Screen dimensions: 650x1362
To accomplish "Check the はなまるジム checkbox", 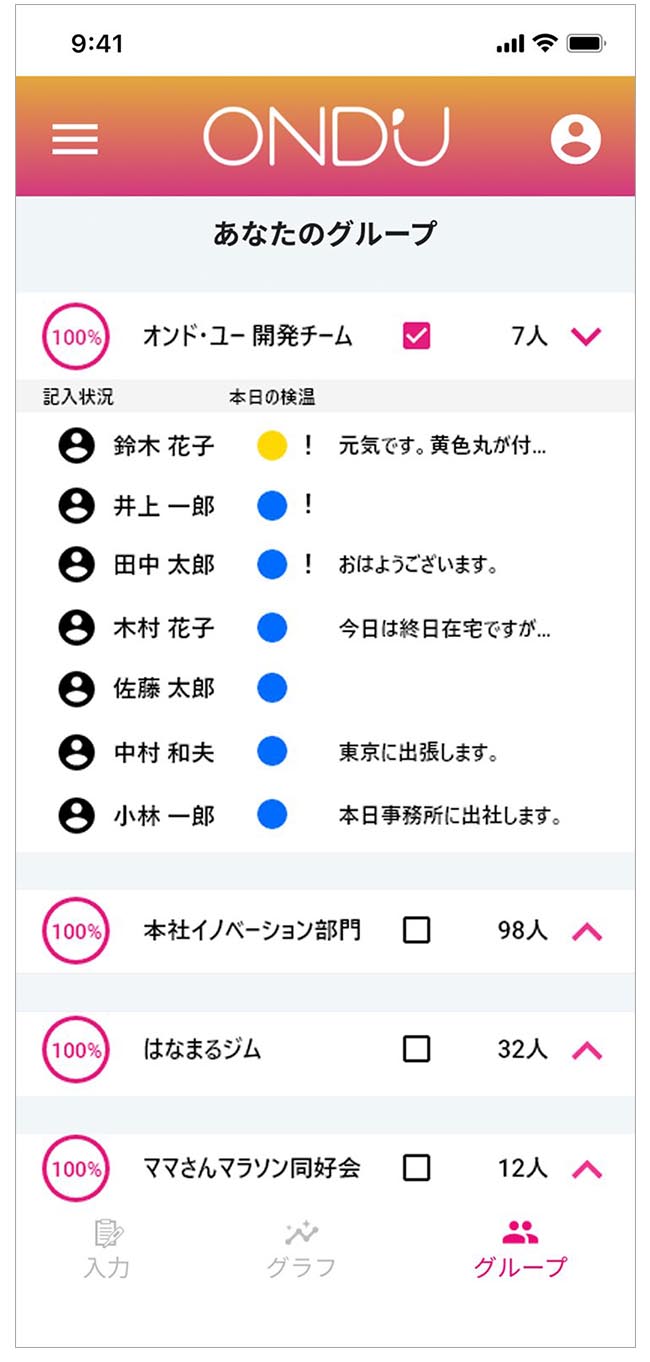I will pyautogui.click(x=416, y=1049).
